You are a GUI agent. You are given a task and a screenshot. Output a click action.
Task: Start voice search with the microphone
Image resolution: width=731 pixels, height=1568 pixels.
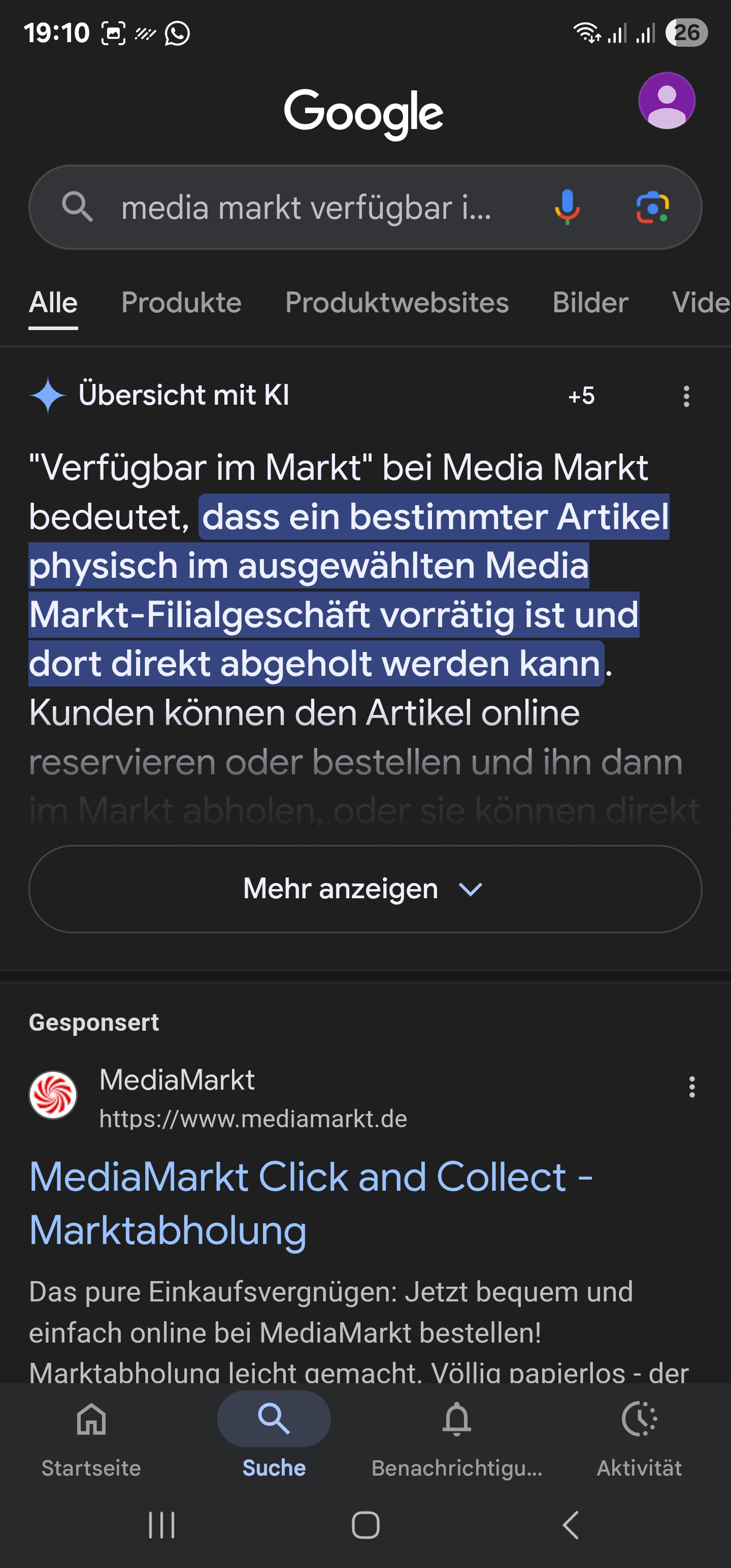tap(567, 207)
